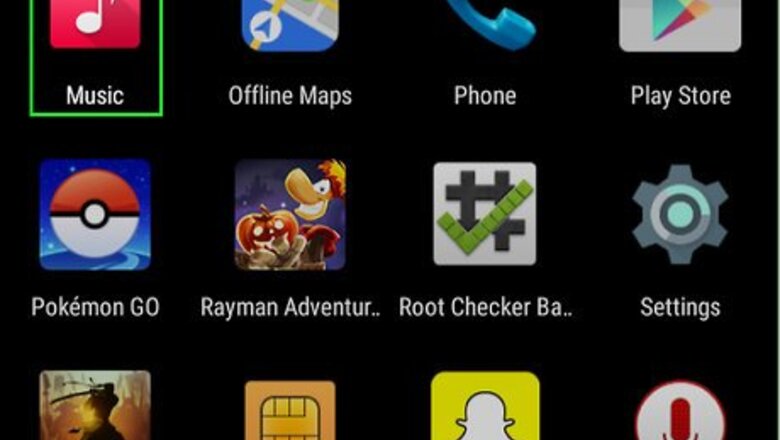
Task: Open the Rayman Adventures game
Action: click(290, 214)
